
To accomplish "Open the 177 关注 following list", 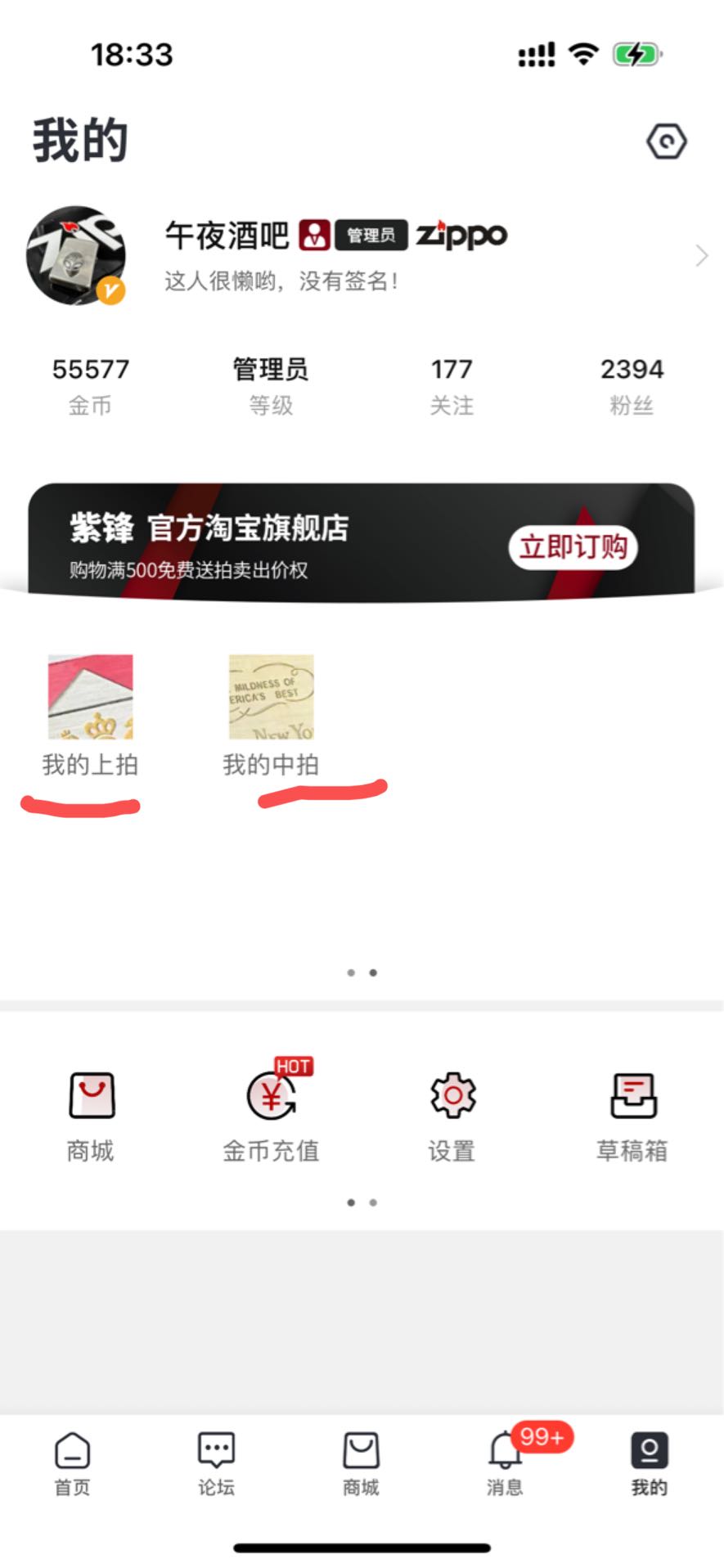I will click(452, 385).
